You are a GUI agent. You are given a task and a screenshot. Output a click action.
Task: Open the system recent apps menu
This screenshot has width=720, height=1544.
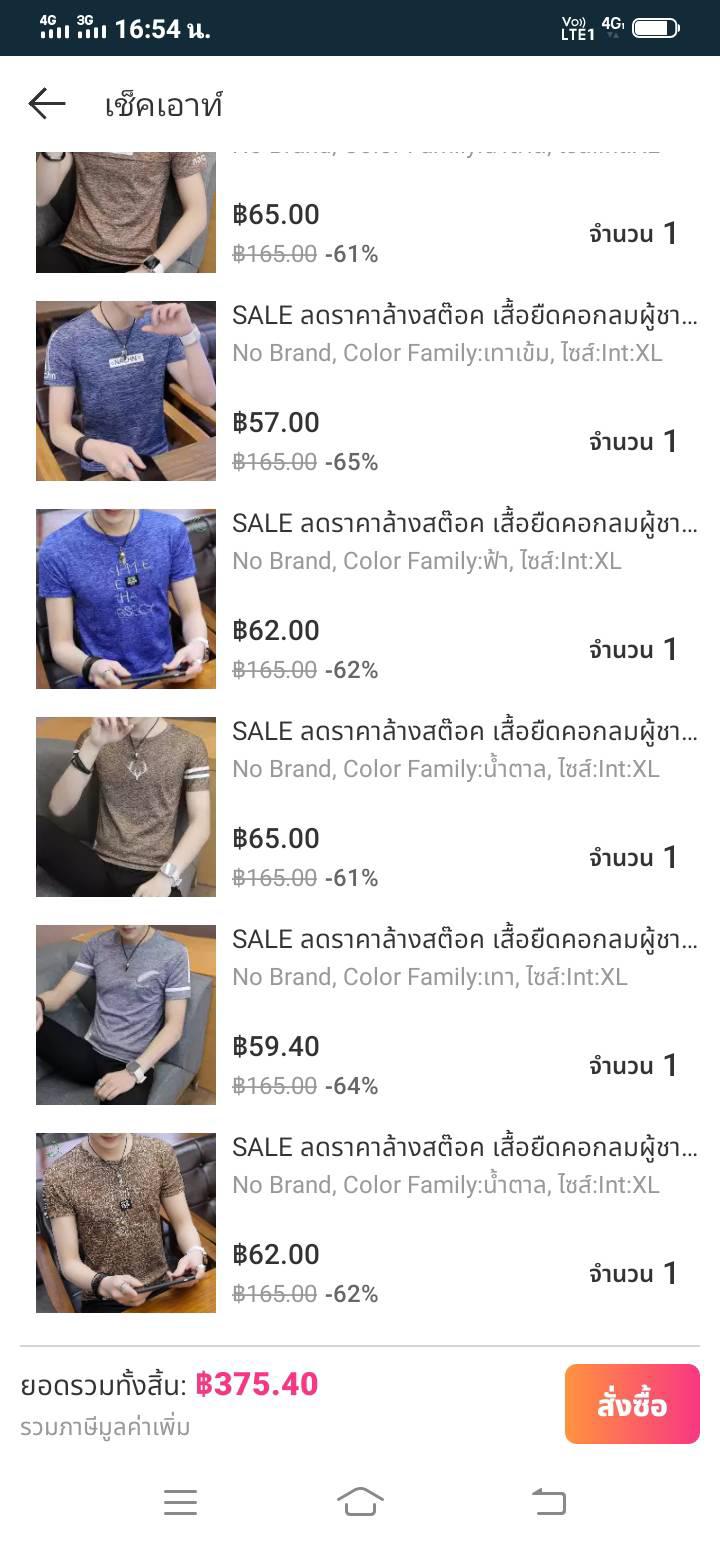[x=180, y=1502]
